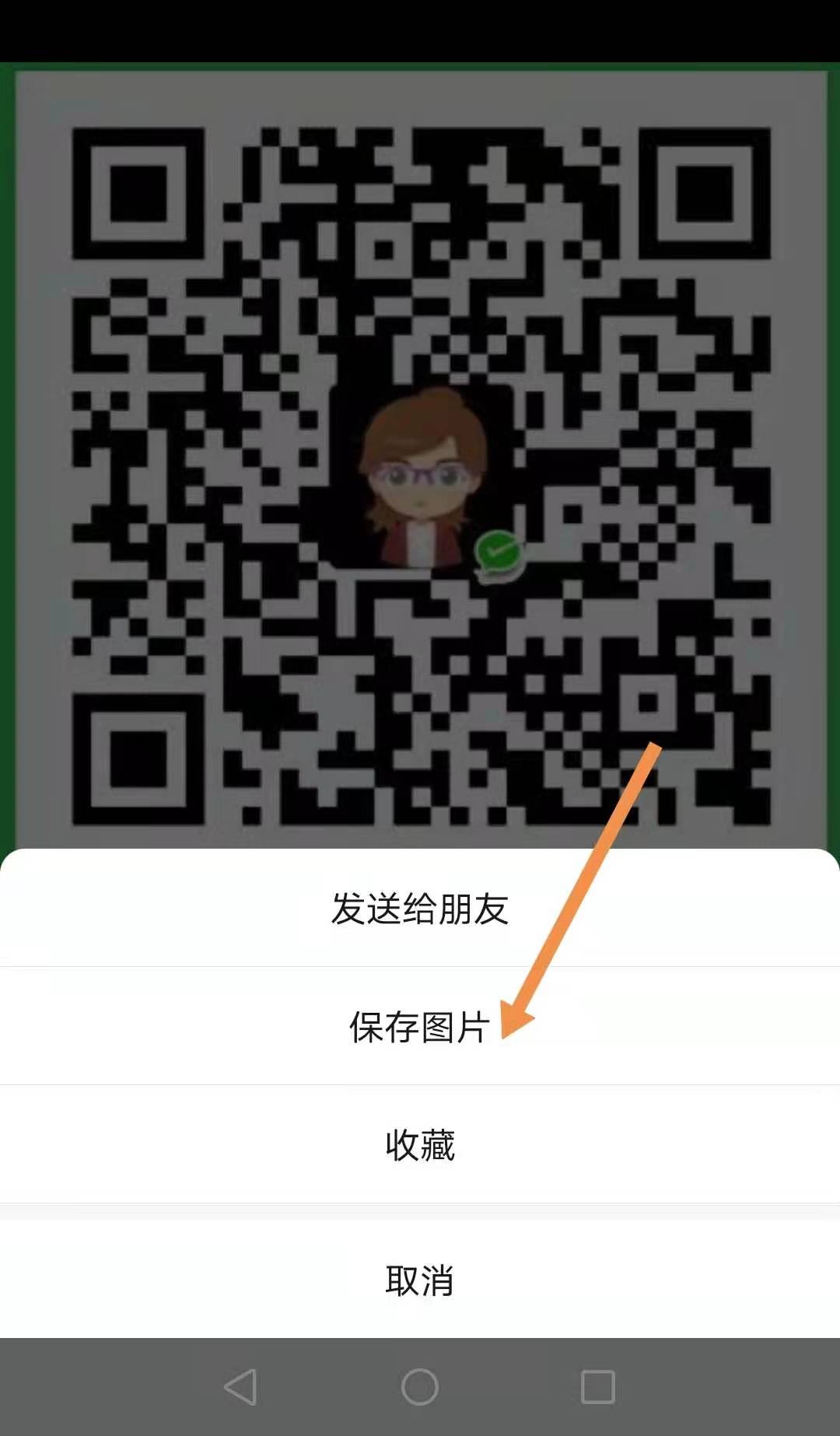This screenshot has height=1436, width=840.
Task: Open recent apps from the navigation bar
Action: point(597,1387)
